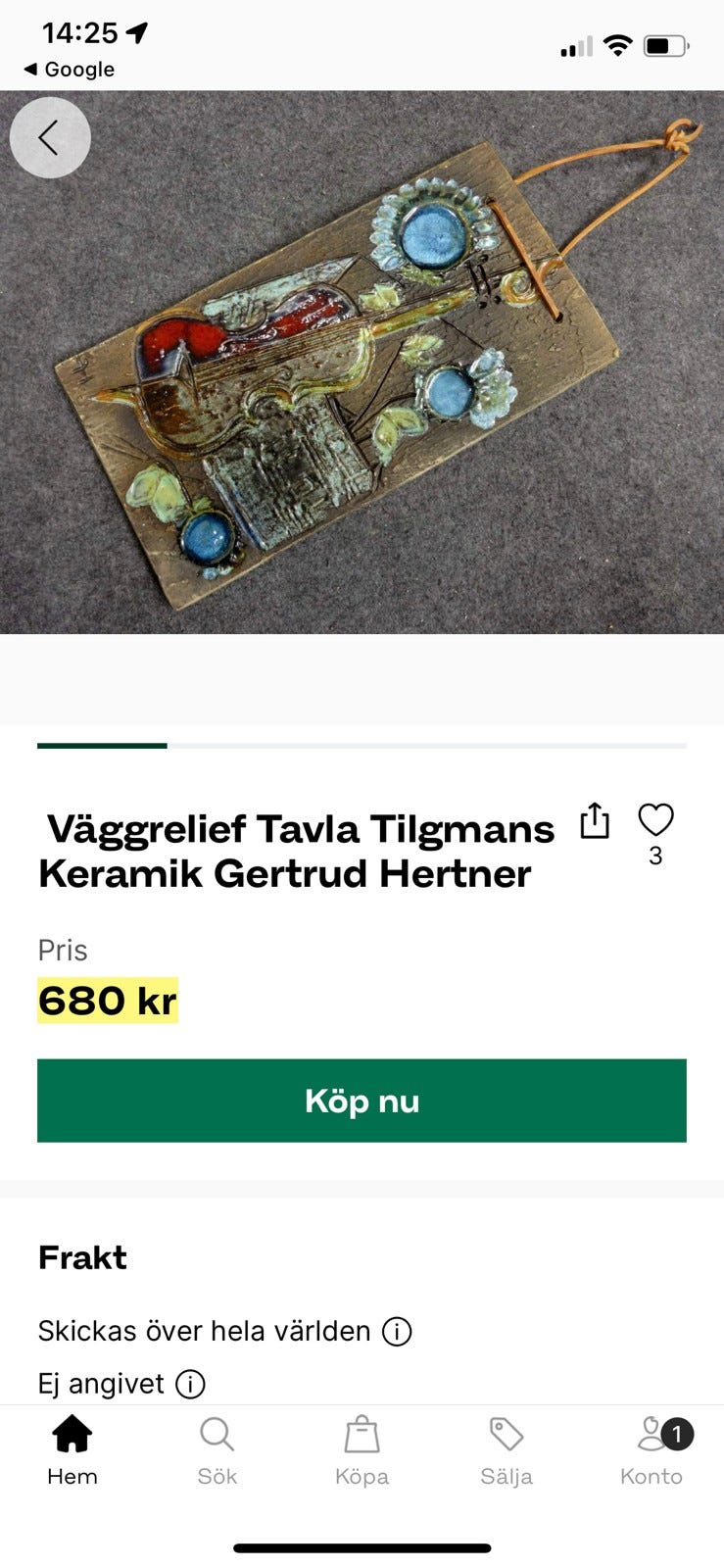View the ceramic wall relief photo
Screen dimensions: 724x1568
click(362, 363)
